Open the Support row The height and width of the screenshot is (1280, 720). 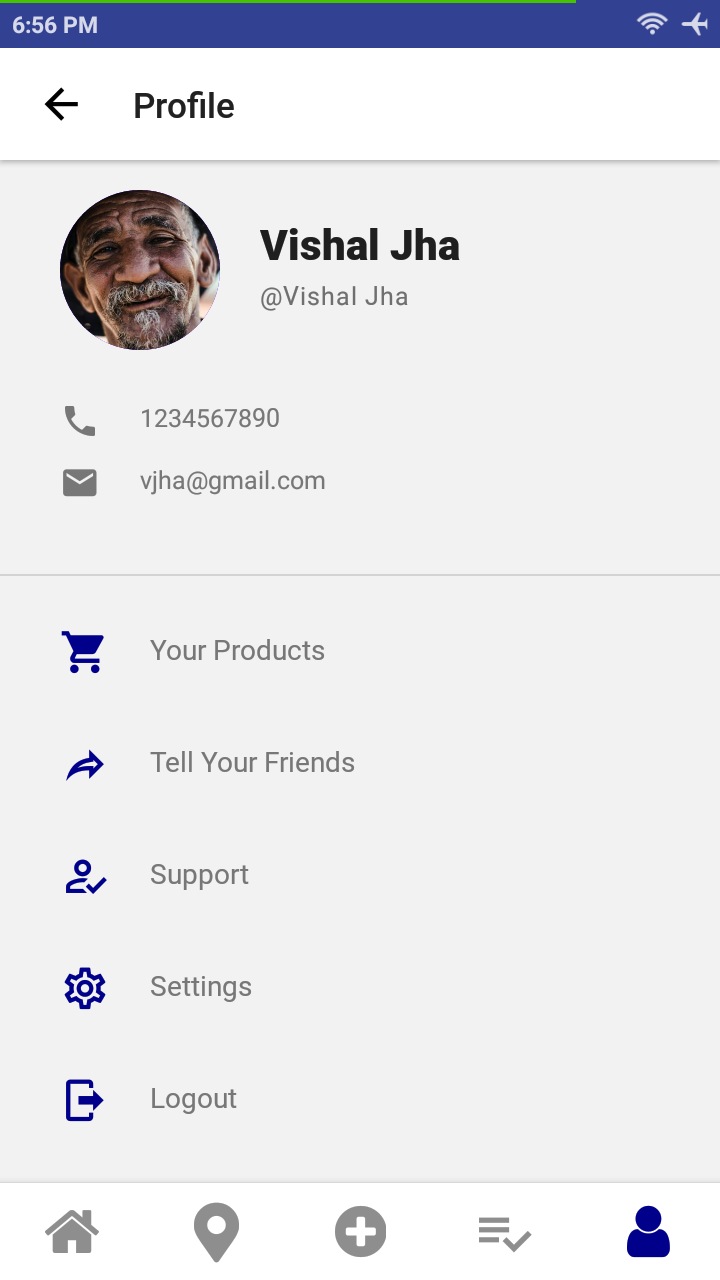click(360, 875)
